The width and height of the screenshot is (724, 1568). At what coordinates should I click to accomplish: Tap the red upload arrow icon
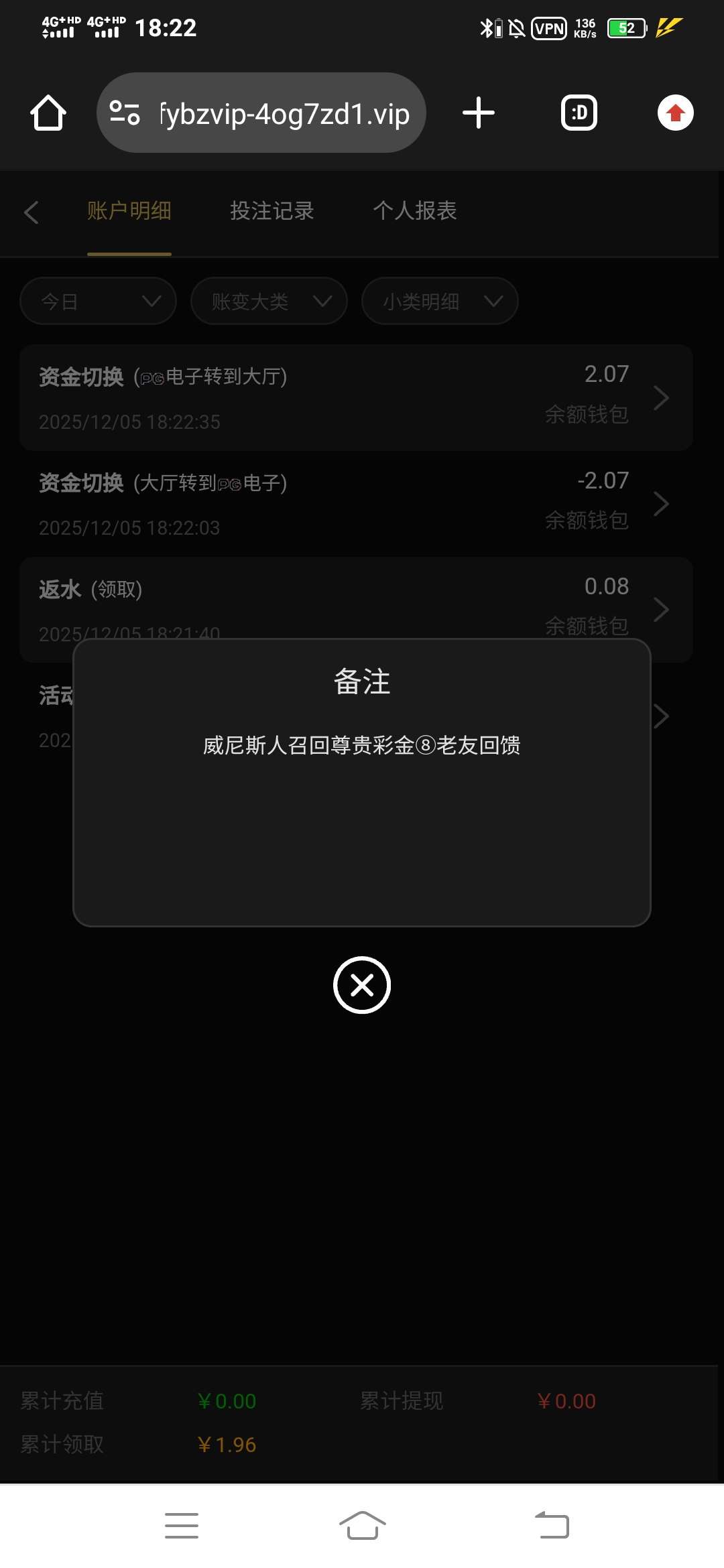tap(675, 113)
